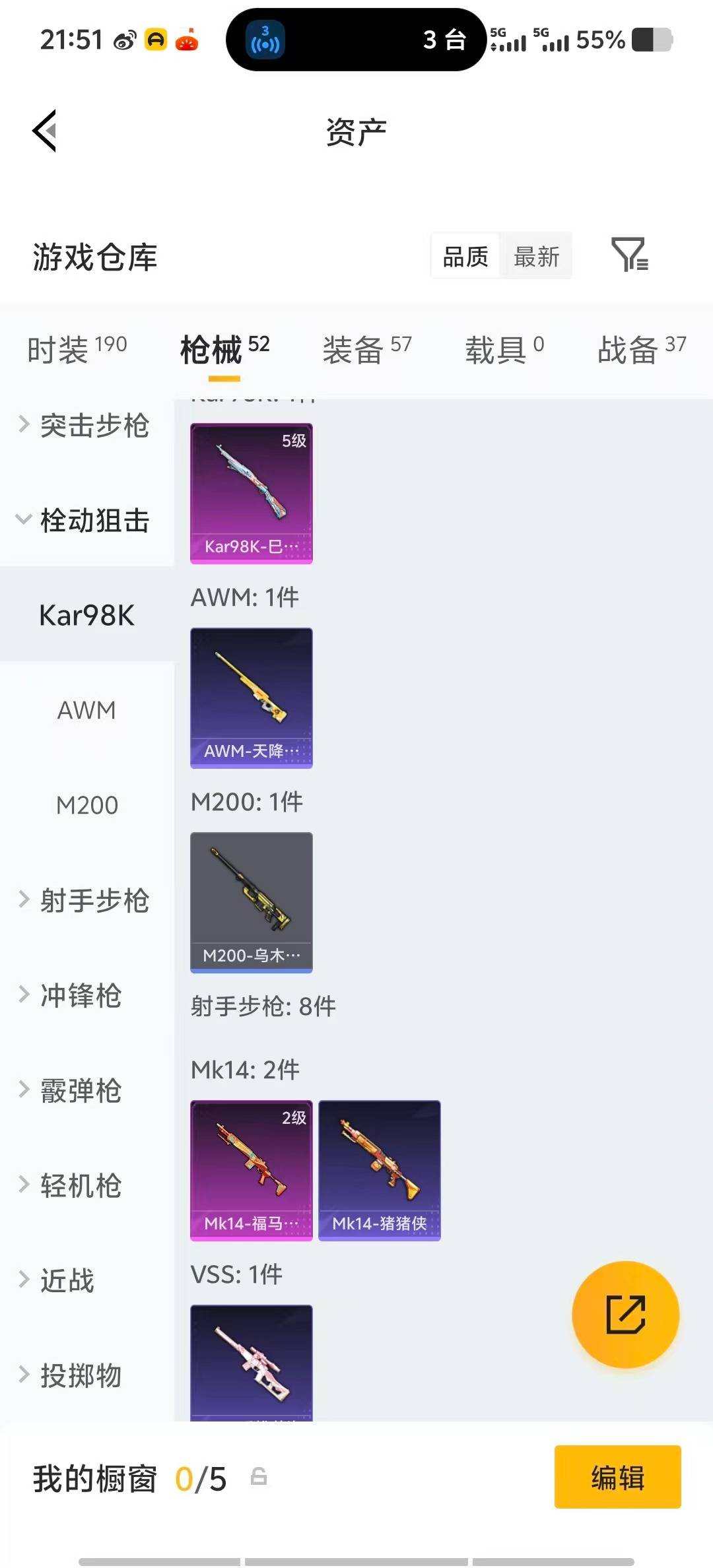
Task: Switch to the 战备 tab
Action: [x=641, y=348]
